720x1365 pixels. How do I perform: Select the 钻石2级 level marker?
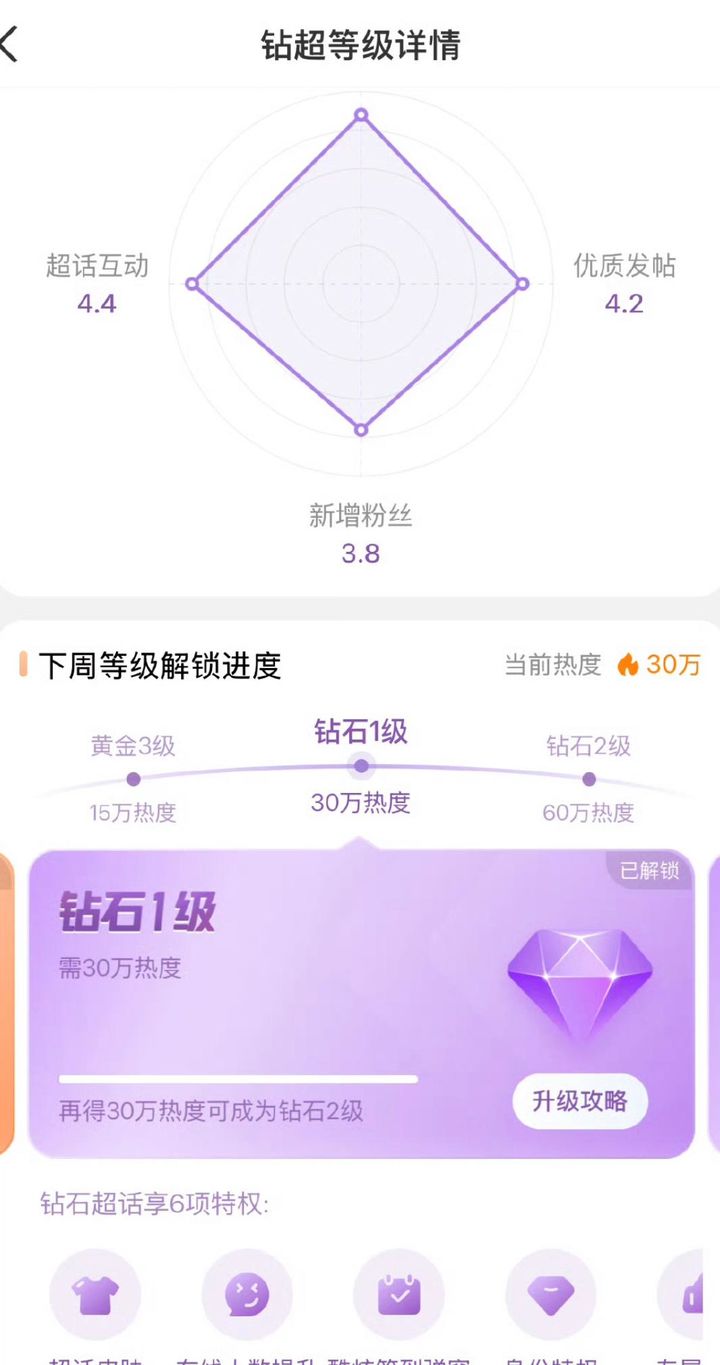point(588,778)
